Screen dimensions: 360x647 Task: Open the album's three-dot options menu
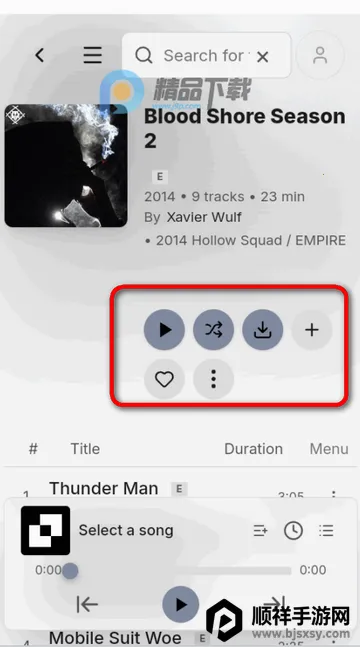(213, 379)
